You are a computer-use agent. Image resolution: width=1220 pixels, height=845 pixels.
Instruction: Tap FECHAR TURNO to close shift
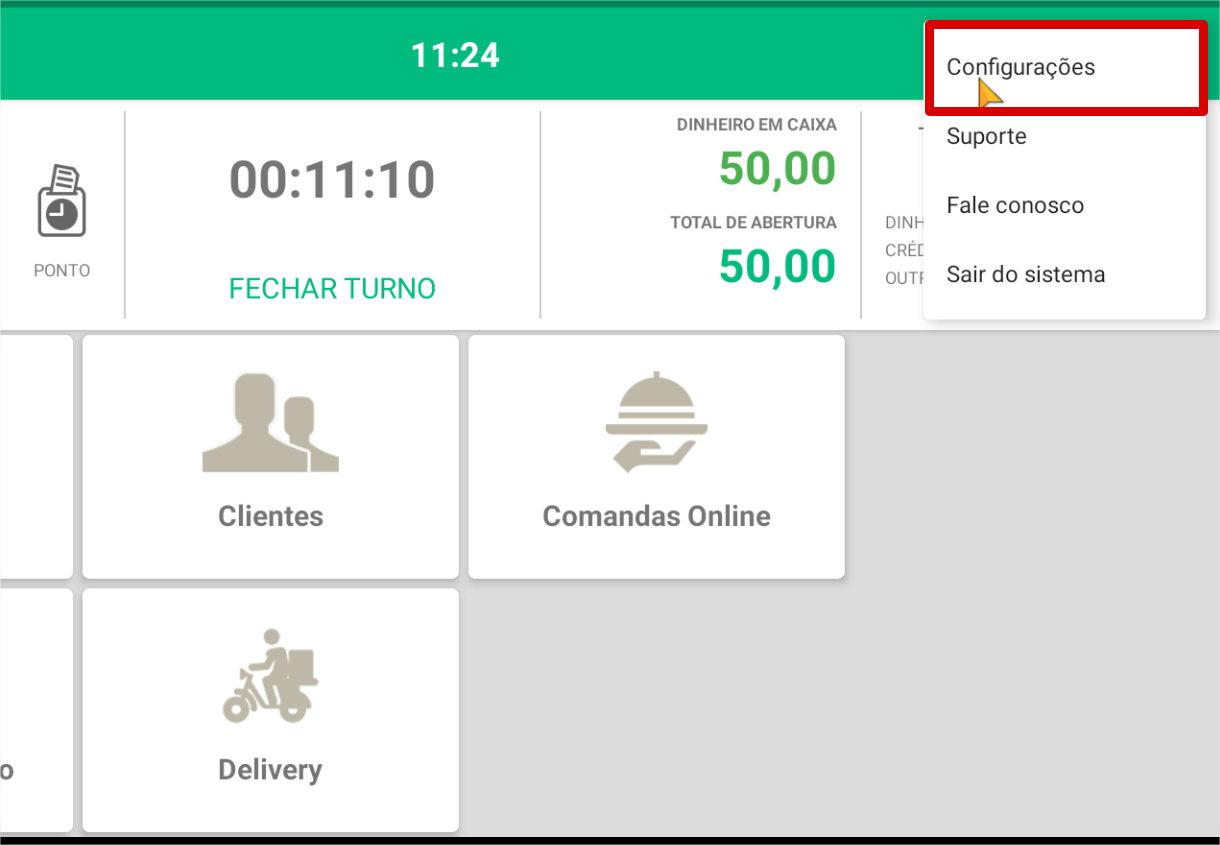pos(332,289)
